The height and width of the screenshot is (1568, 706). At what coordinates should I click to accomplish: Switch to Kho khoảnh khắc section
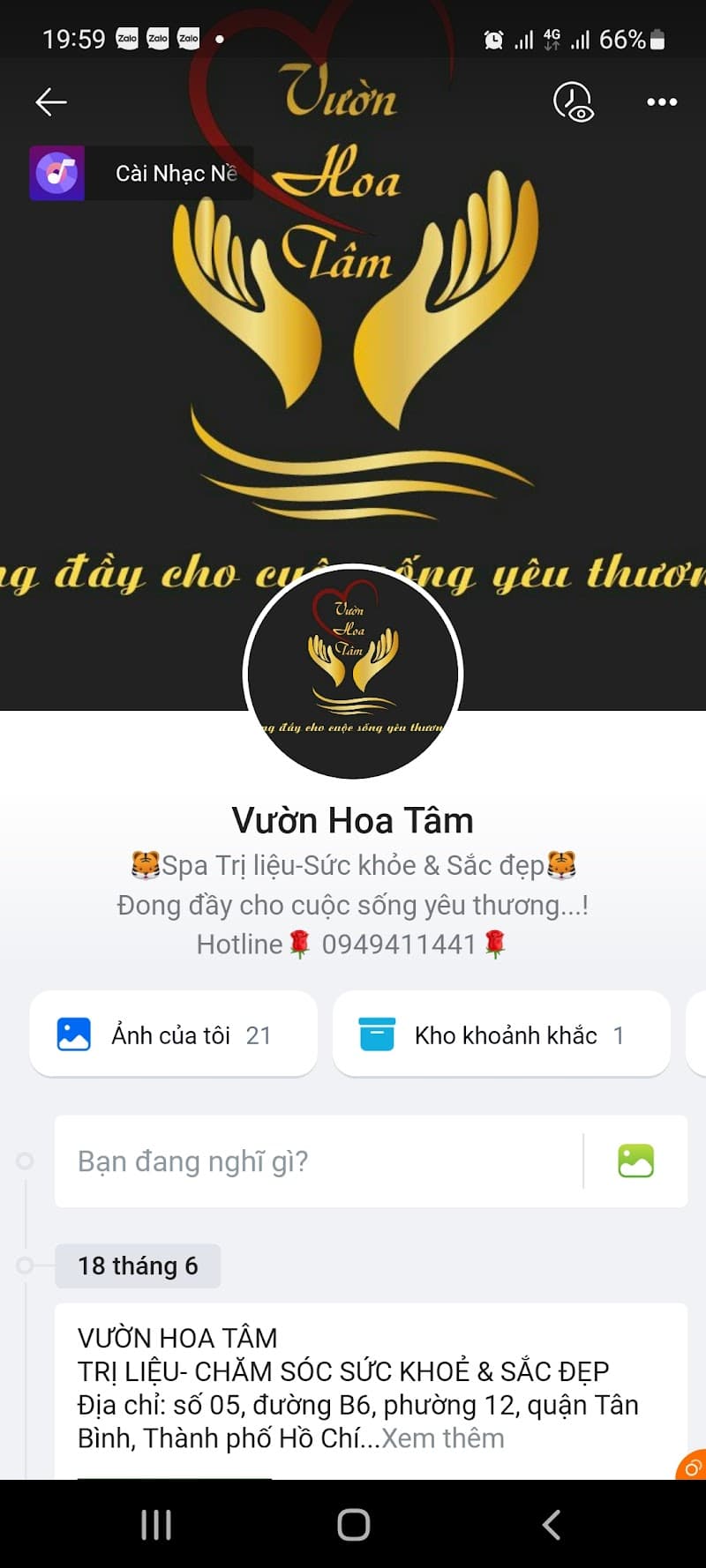(x=501, y=1034)
